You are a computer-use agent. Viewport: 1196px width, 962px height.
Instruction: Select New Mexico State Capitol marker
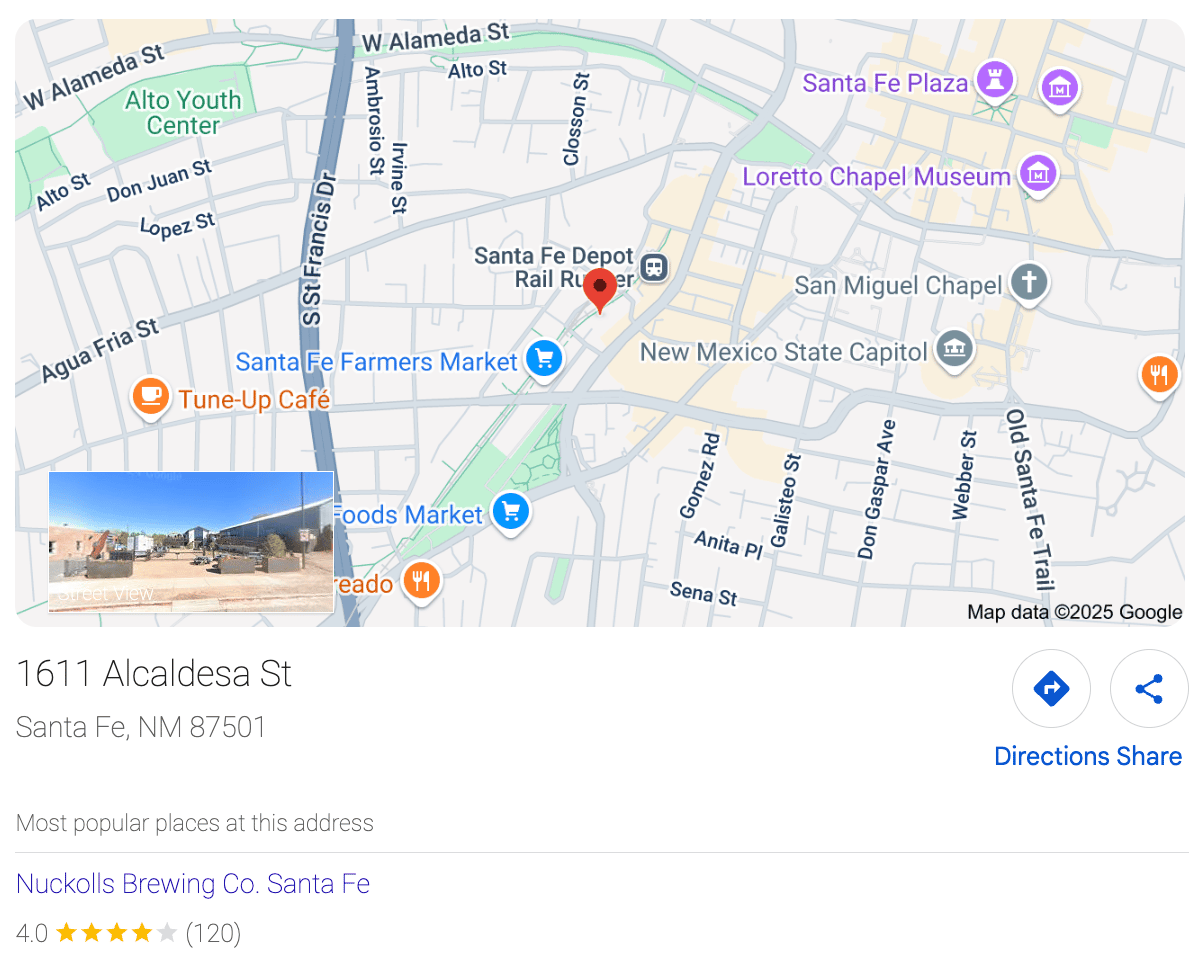tap(955, 350)
